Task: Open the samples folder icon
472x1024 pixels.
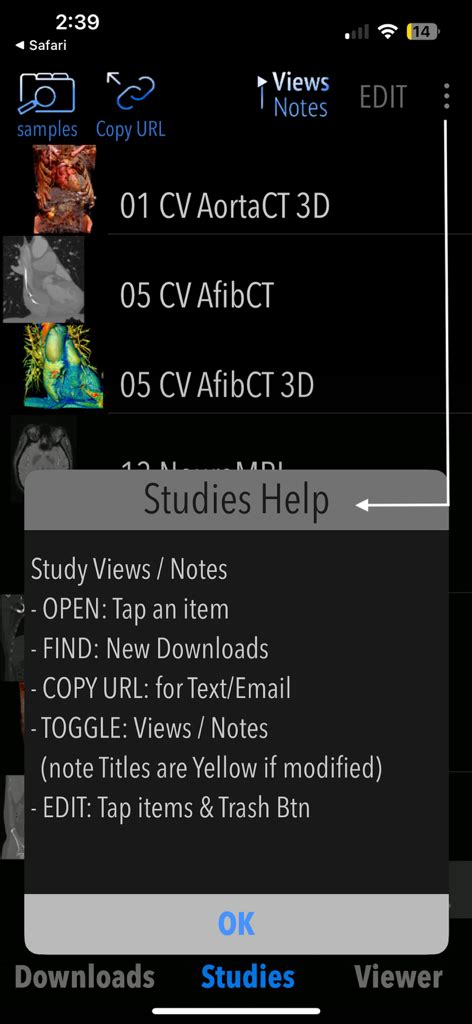Action: pyautogui.click(x=47, y=104)
